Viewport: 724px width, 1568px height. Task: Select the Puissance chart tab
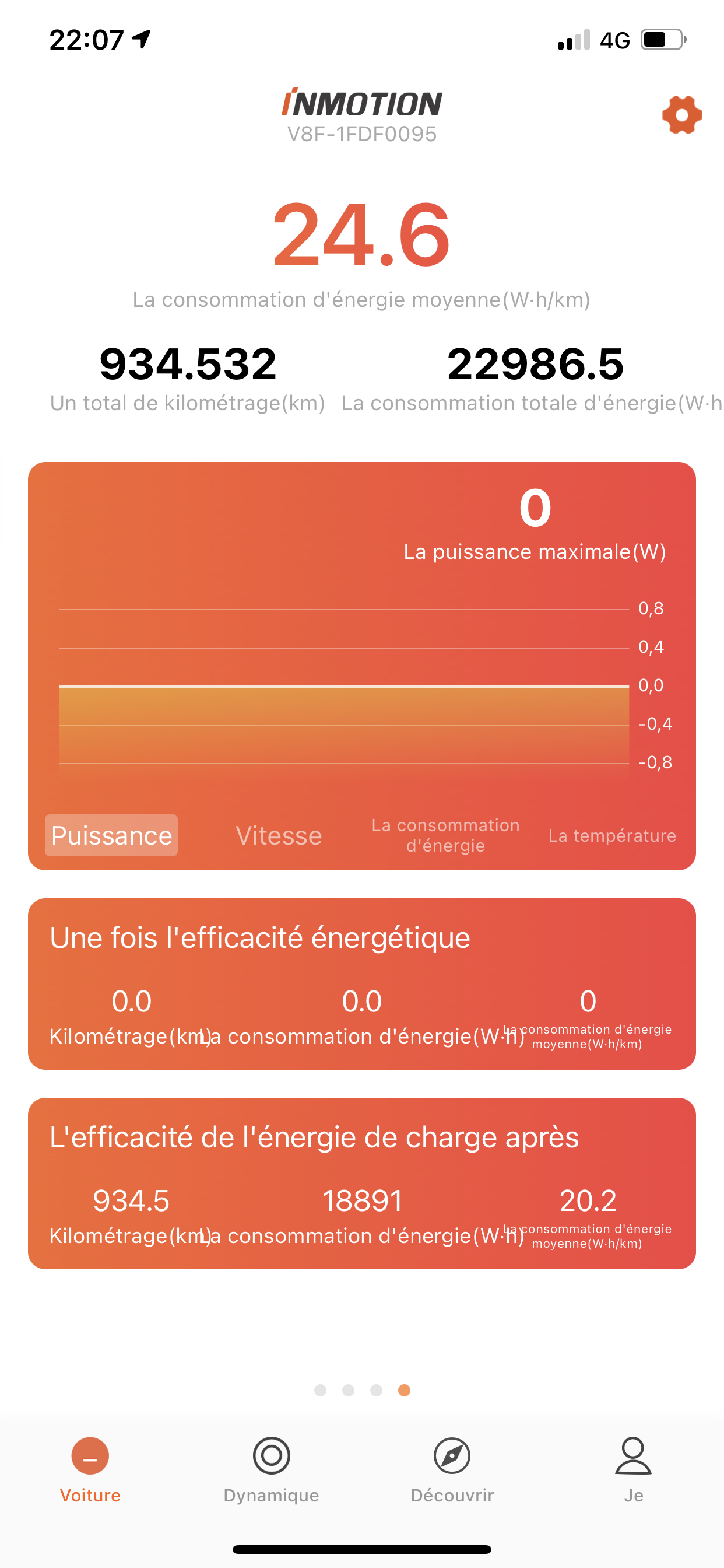(111, 835)
